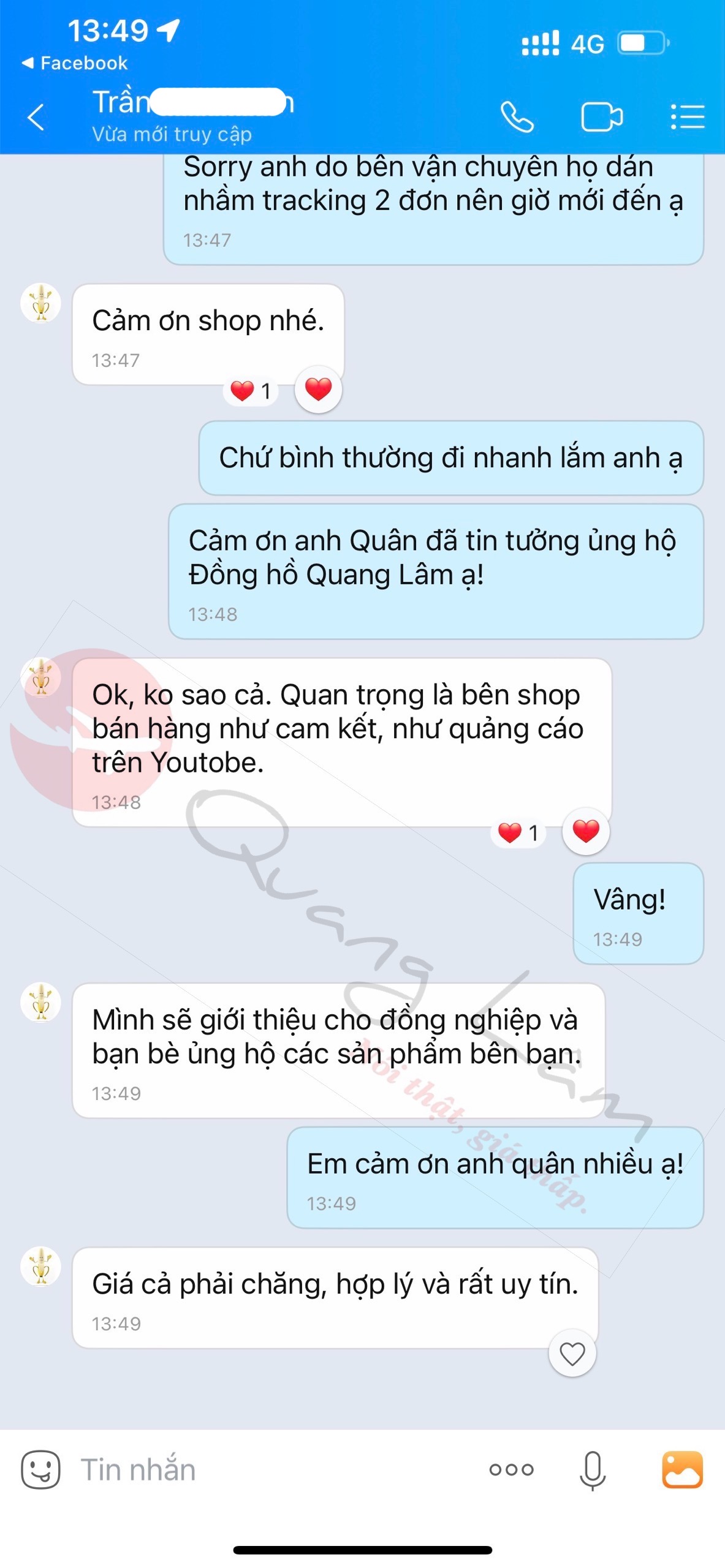Open sender avatar beside 'Mình sẽ giới thiệu'
Screen dimensions: 725x1568
[40, 1003]
